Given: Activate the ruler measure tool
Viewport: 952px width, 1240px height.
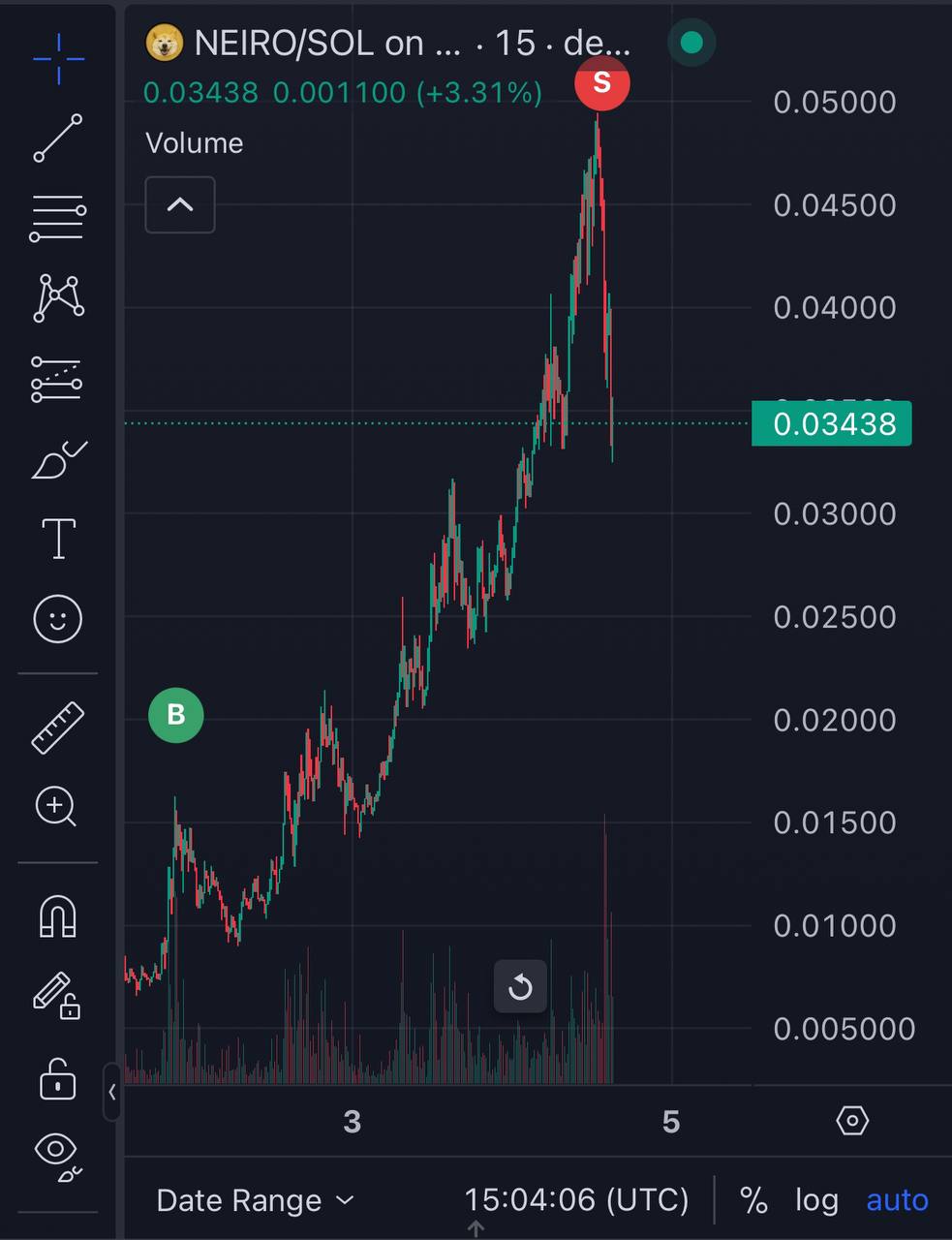Looking at the screenshot, I should (58, 727).
